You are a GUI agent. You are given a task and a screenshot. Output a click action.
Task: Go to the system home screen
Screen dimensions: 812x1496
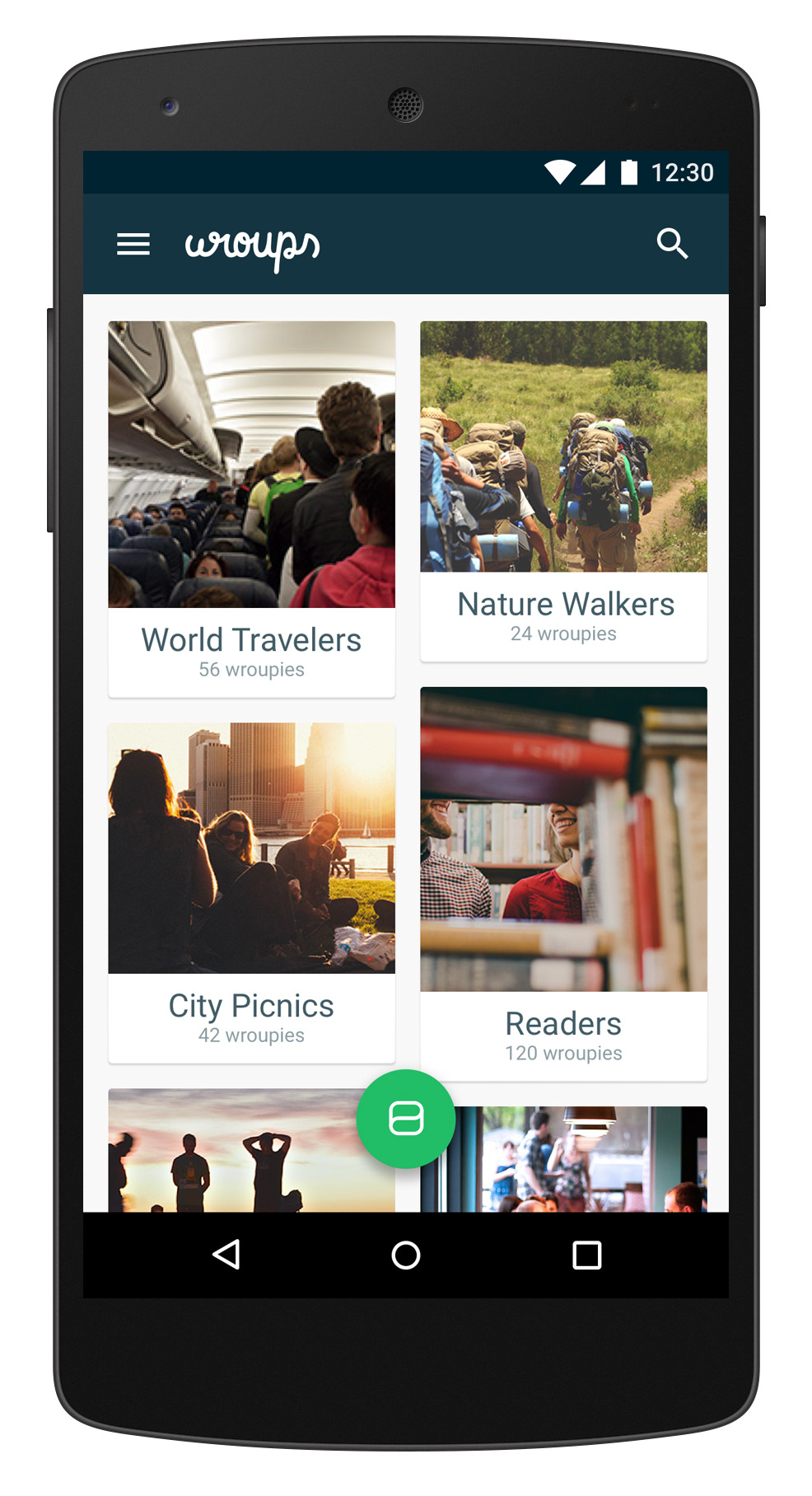click(406, 1255)
